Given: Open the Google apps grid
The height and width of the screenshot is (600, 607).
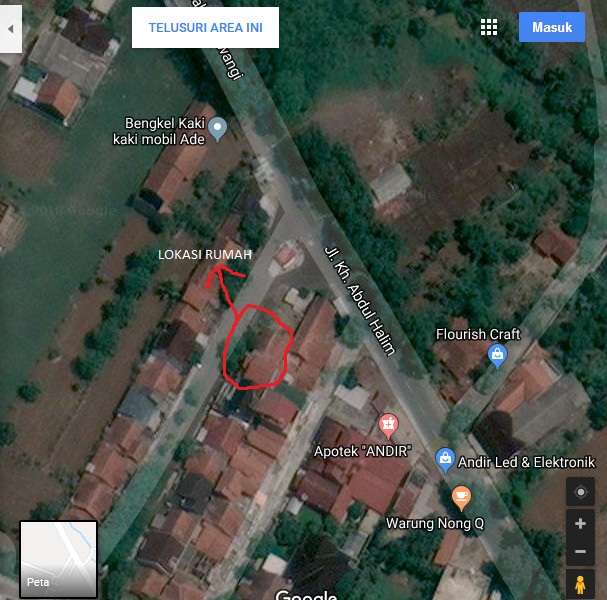Looking at the screenshot, I should click(x=489, y=27).
